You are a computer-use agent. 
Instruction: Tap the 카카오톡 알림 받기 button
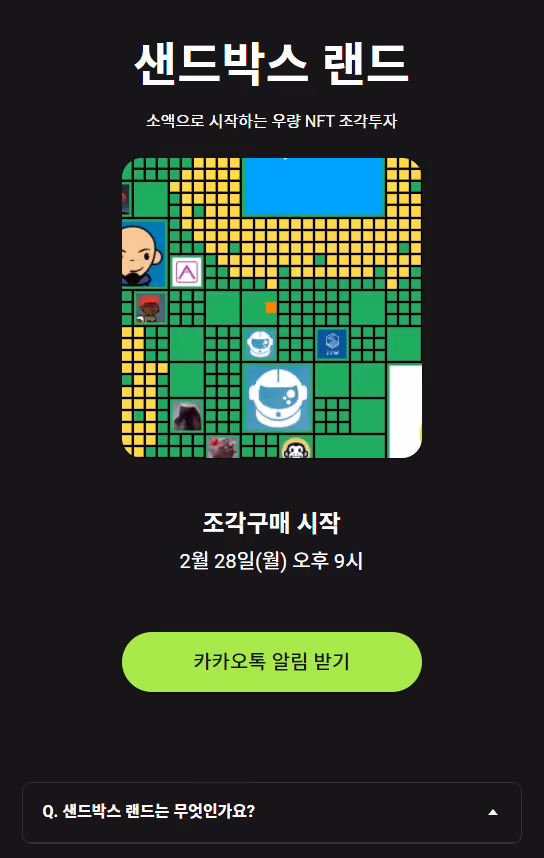point(271,662)
